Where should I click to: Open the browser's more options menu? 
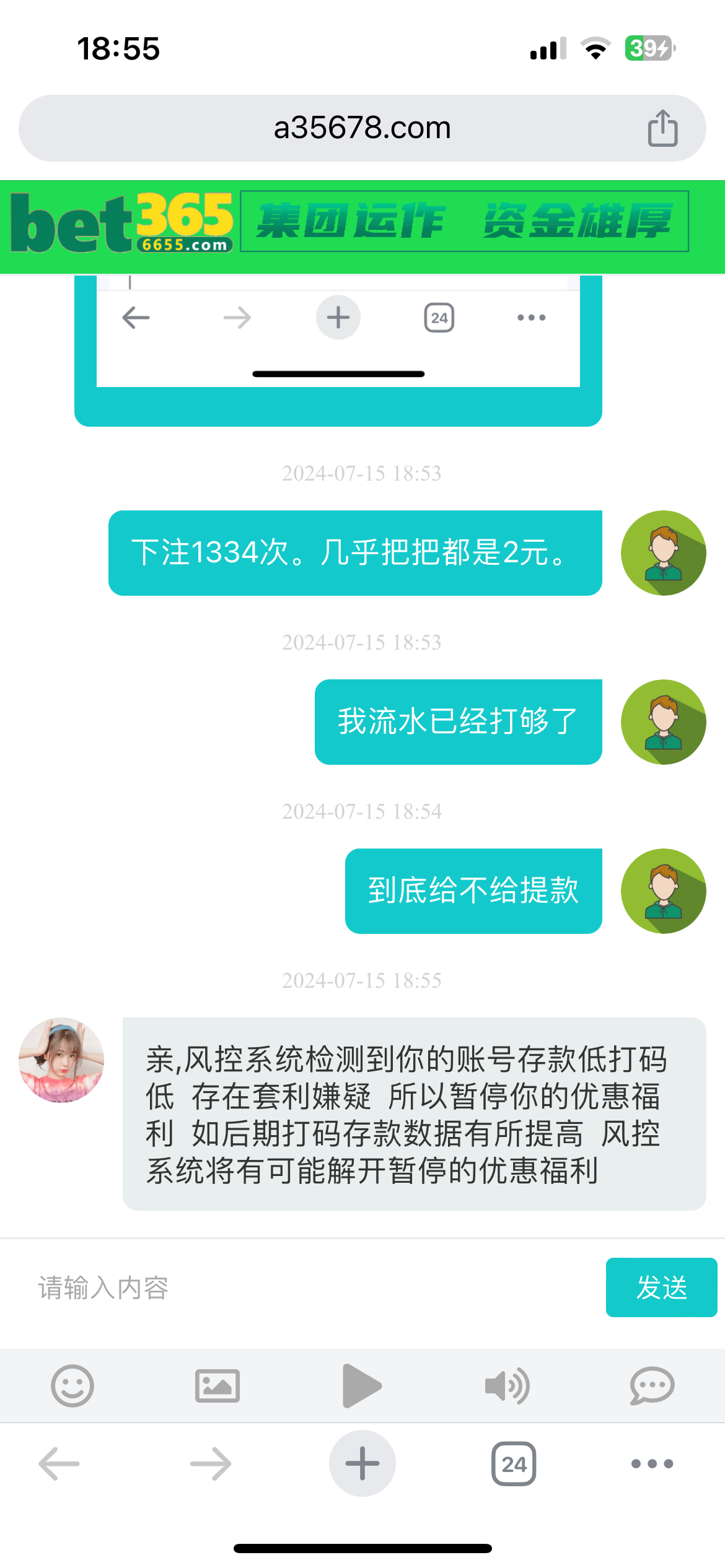click(x=652, y=1464)
